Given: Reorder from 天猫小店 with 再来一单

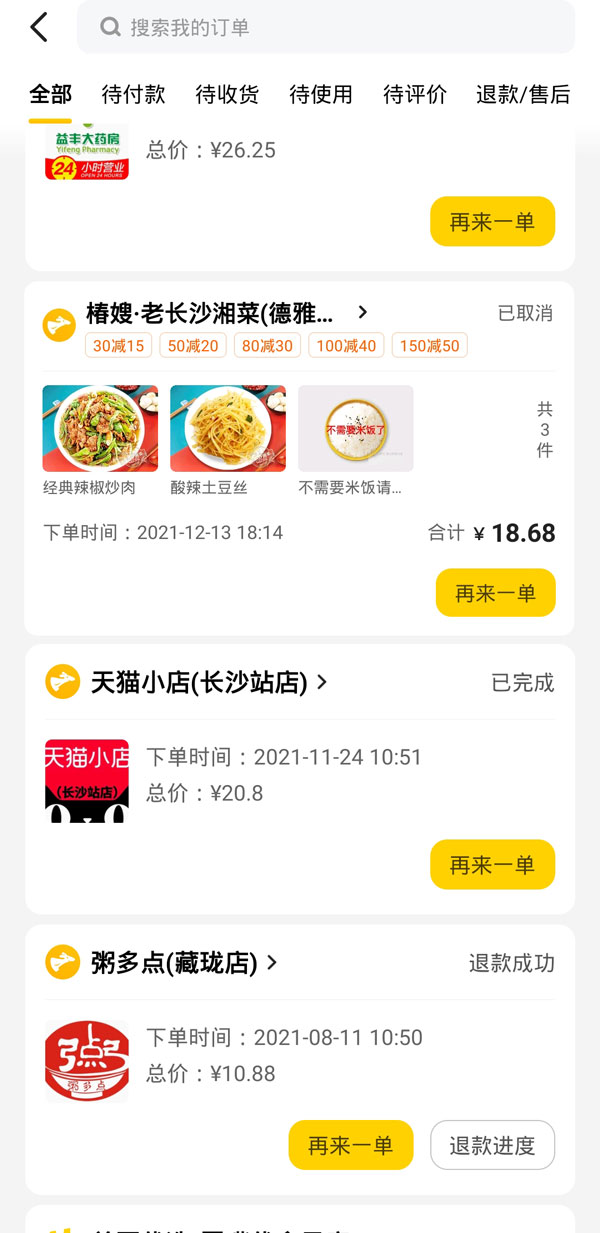Looking at the screenshot, I should tap(492, 865).
